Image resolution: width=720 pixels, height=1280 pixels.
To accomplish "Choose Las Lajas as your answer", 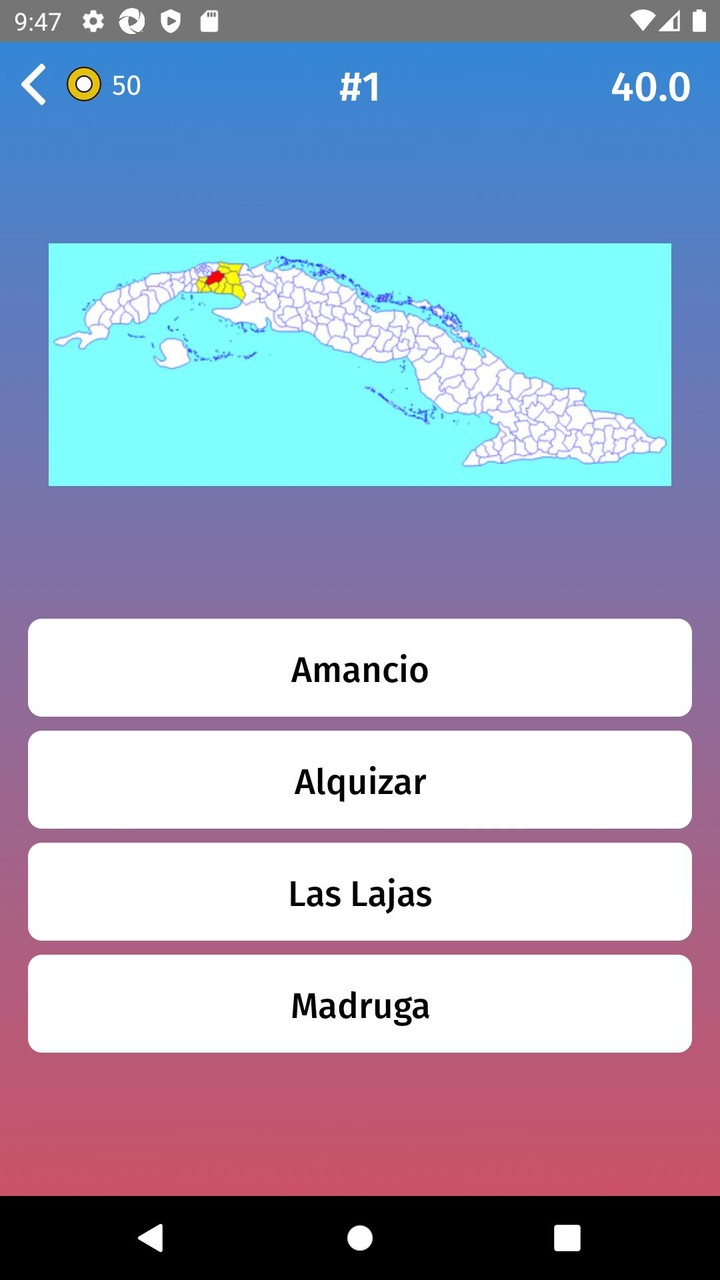I will pyautogui.click(x=360, y=891).
